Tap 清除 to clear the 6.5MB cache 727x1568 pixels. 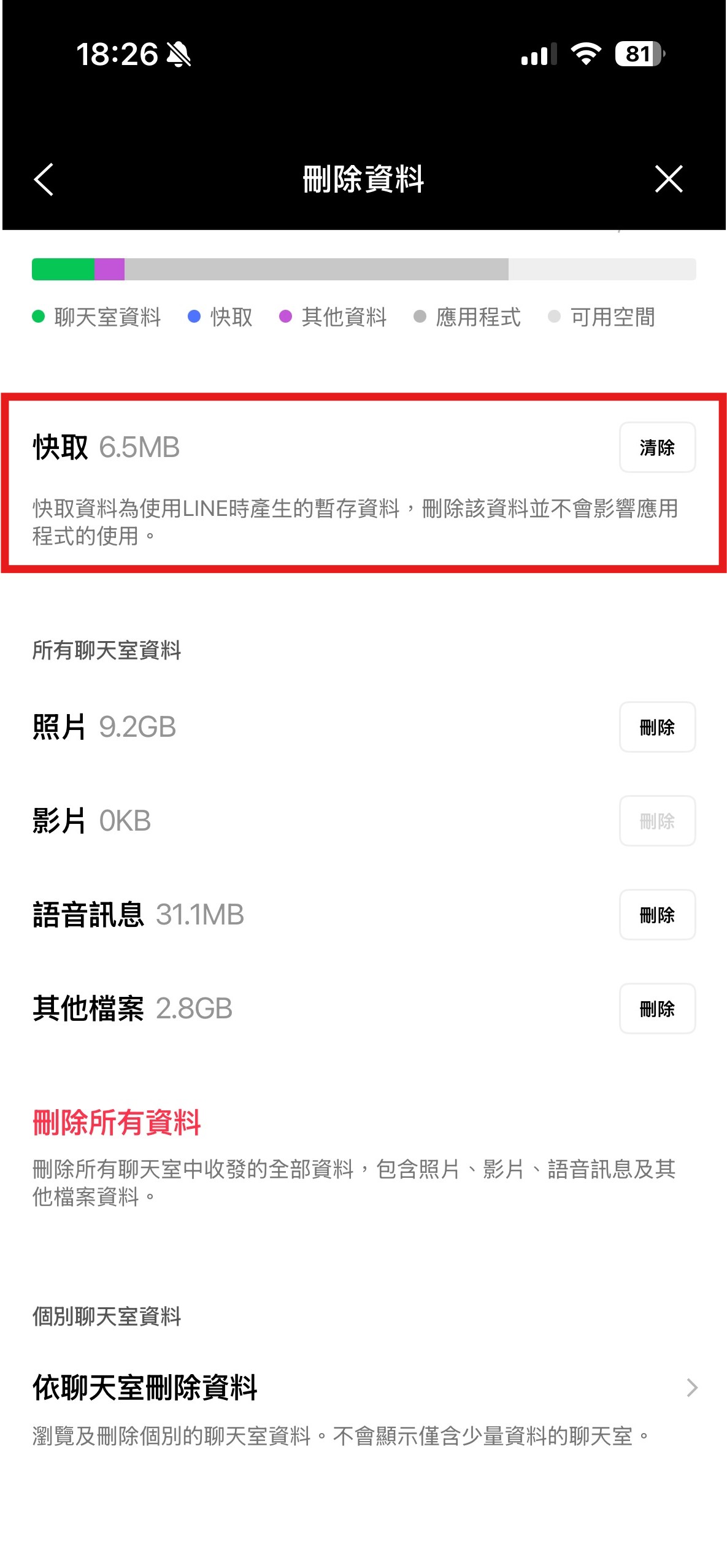click(x=657, y=448)
